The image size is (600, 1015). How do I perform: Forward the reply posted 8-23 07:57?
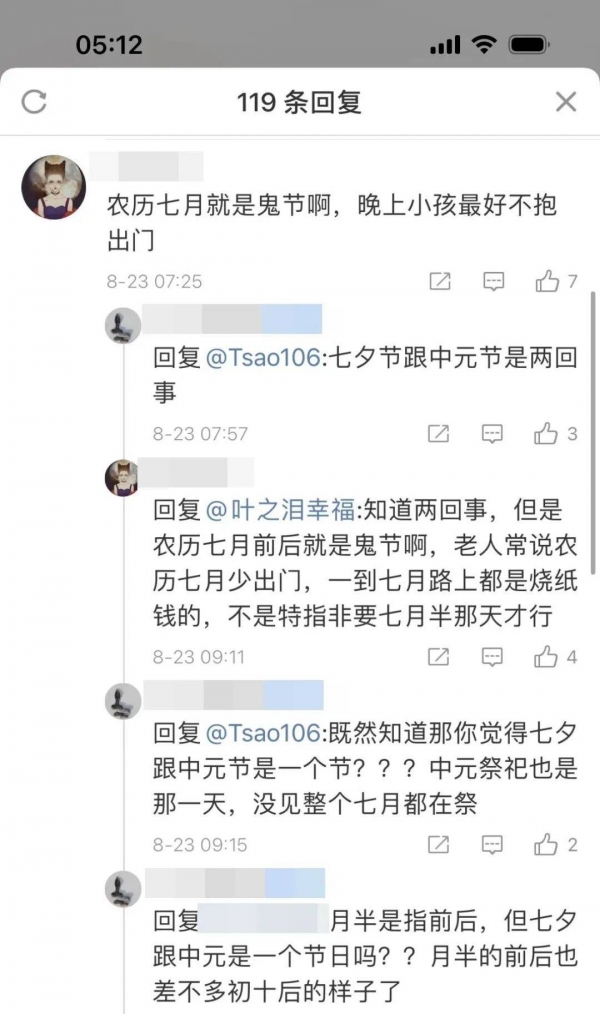[x=438, y=433]
